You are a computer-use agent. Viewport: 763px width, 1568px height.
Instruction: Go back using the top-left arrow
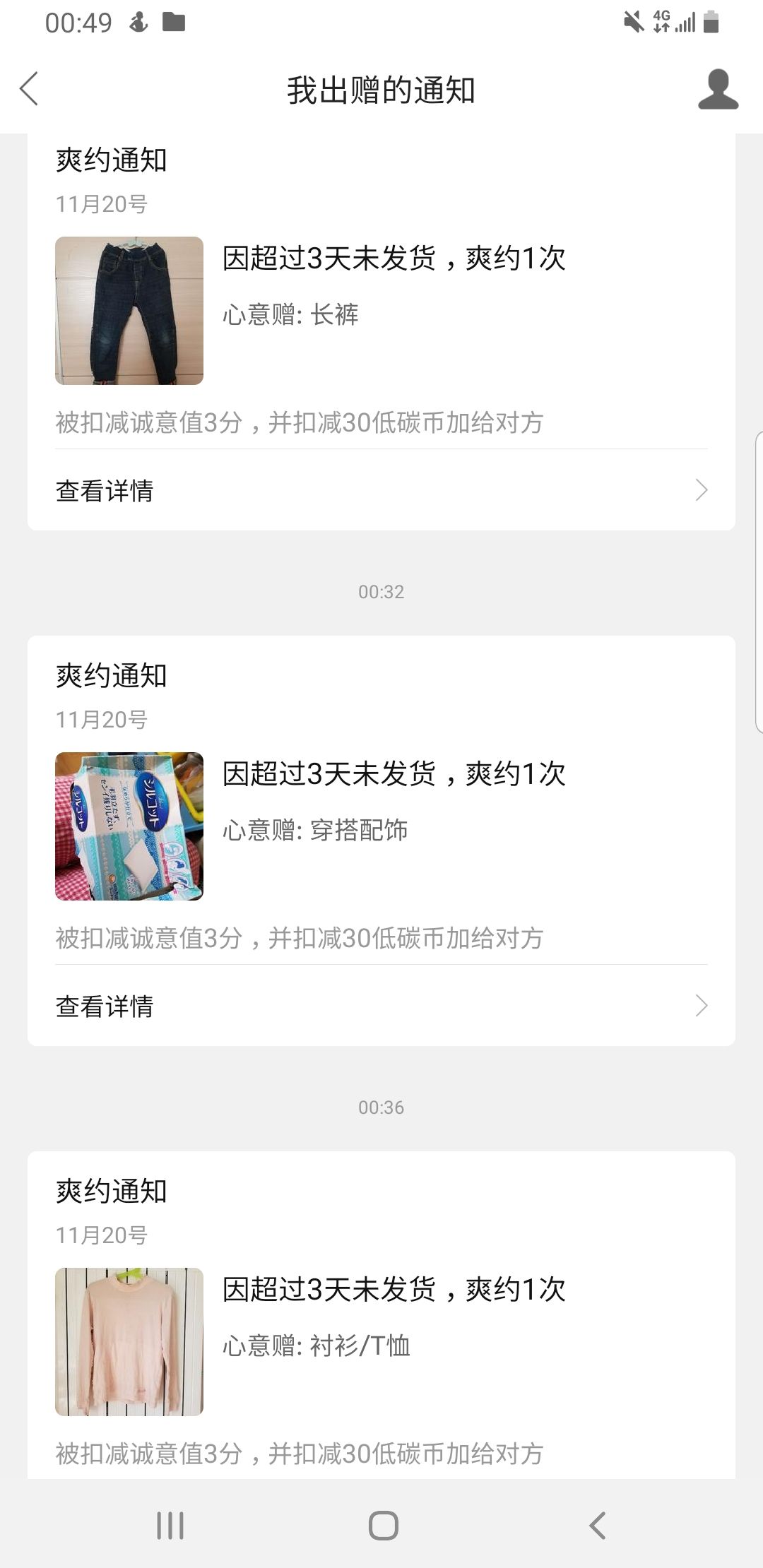pos(29,89)
